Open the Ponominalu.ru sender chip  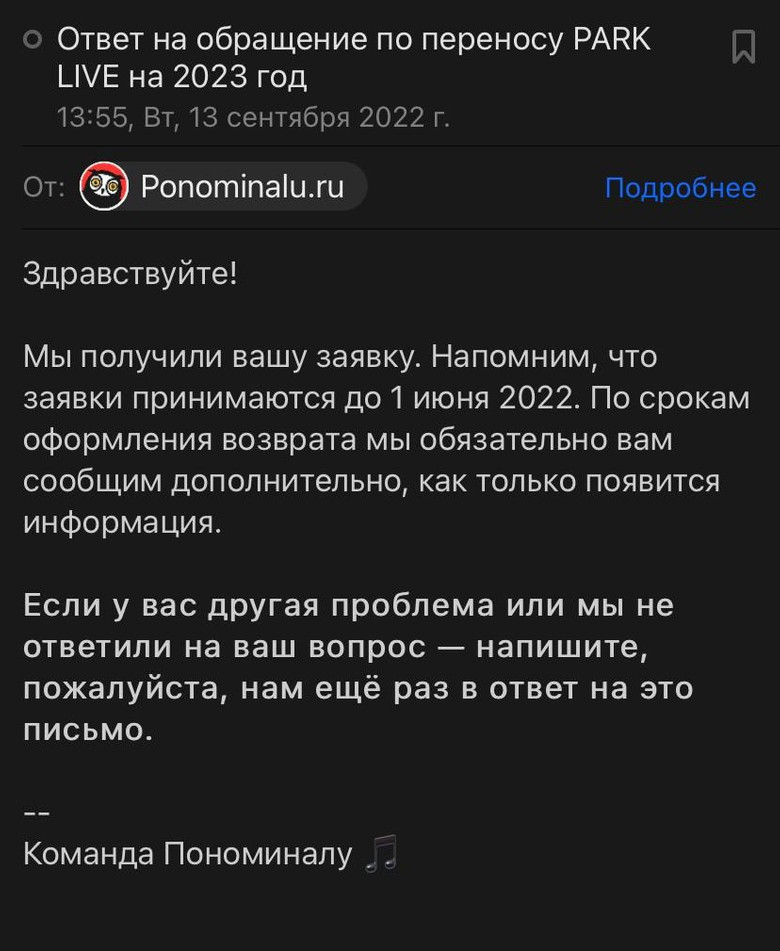click(223, 187)
